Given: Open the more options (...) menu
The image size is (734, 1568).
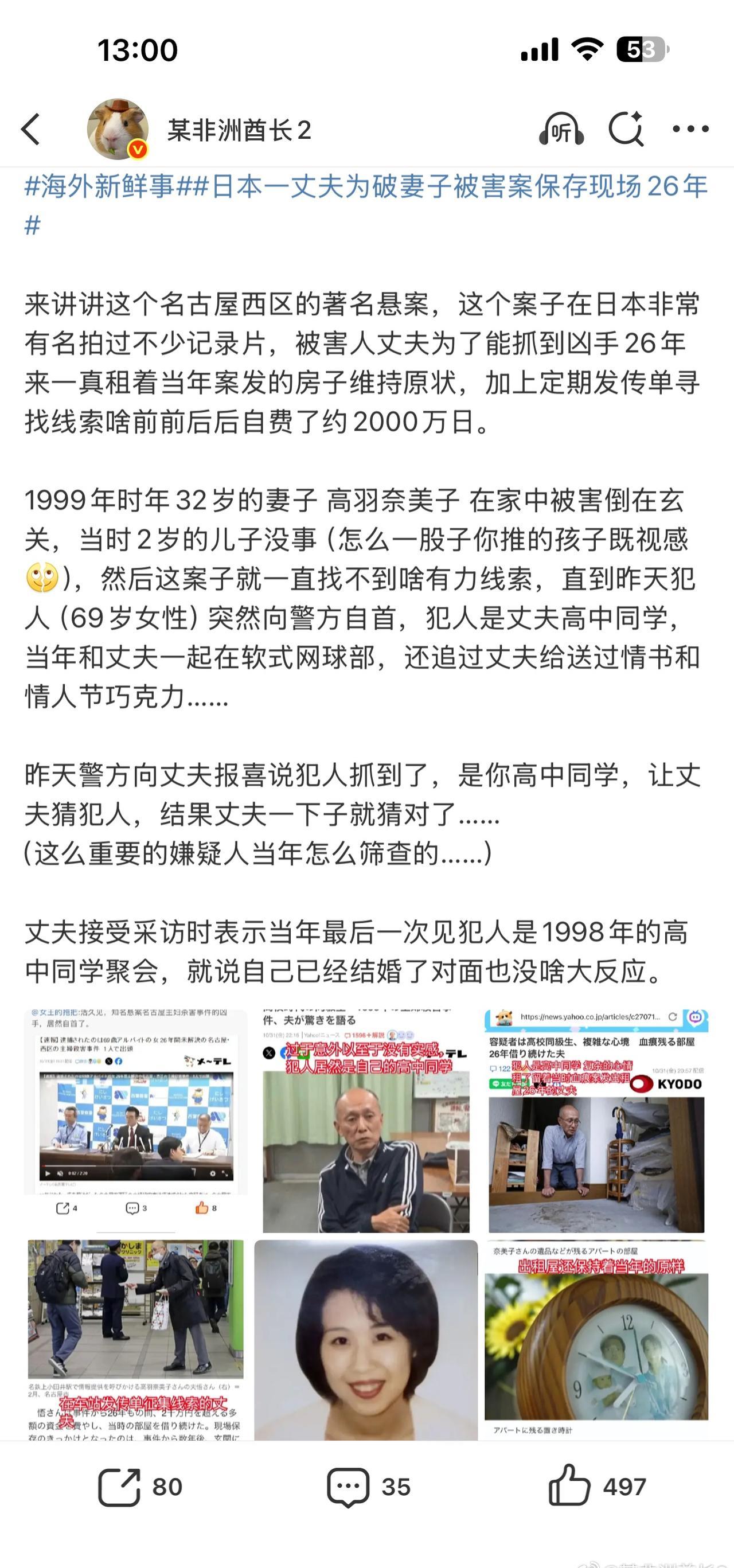Looking at the screenshot, I should 691,128.
